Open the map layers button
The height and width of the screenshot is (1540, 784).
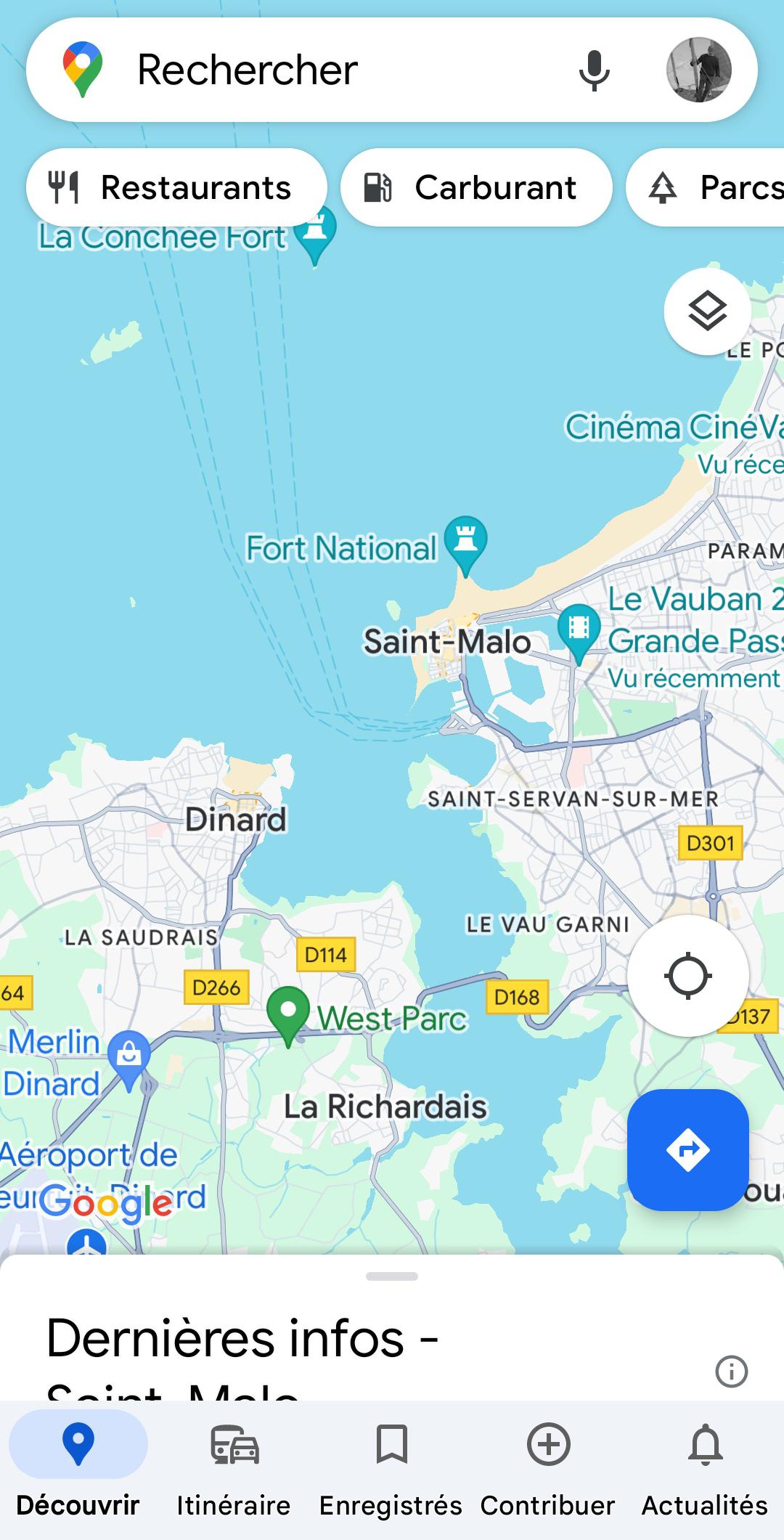707,311
